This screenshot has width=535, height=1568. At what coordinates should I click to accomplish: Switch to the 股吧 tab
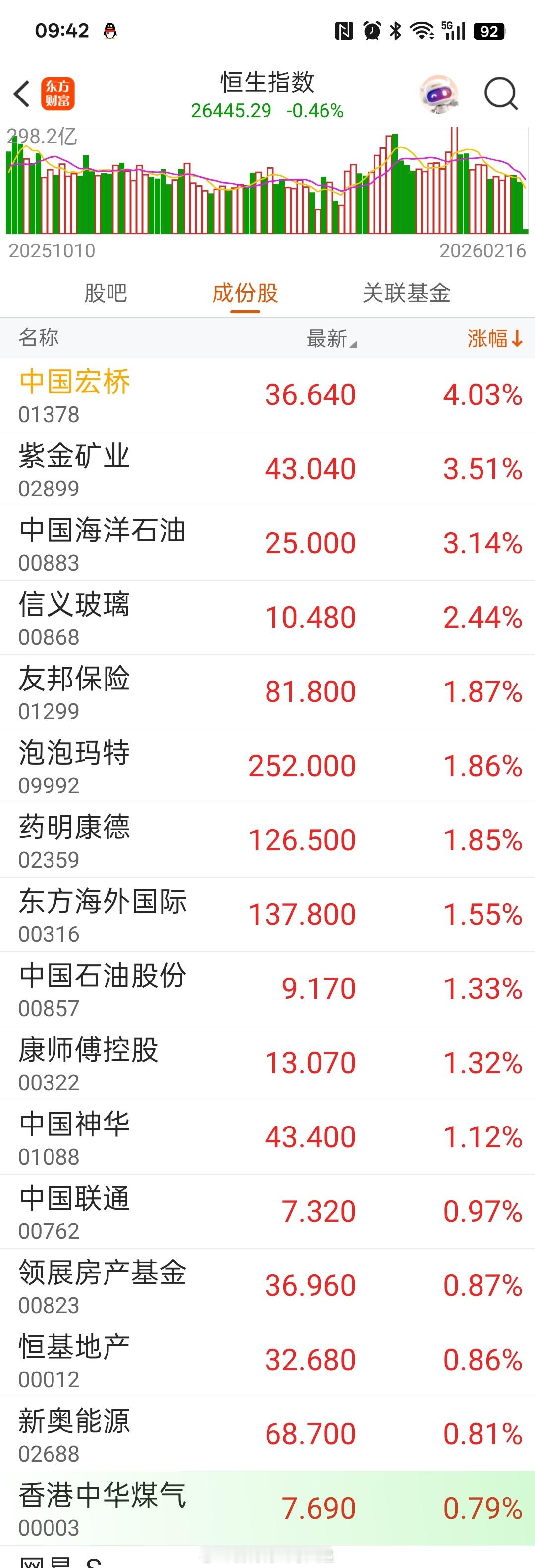(x=105, y=294)
